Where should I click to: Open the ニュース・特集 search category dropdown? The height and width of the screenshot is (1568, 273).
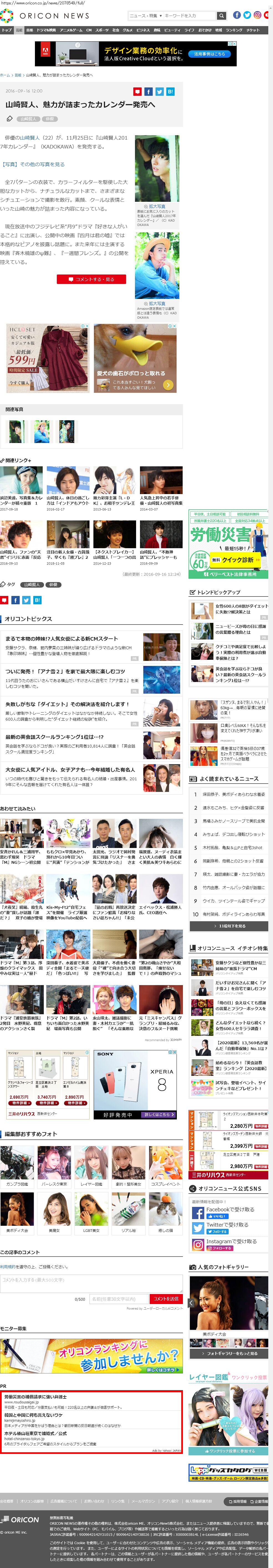(x=144, y=16)
